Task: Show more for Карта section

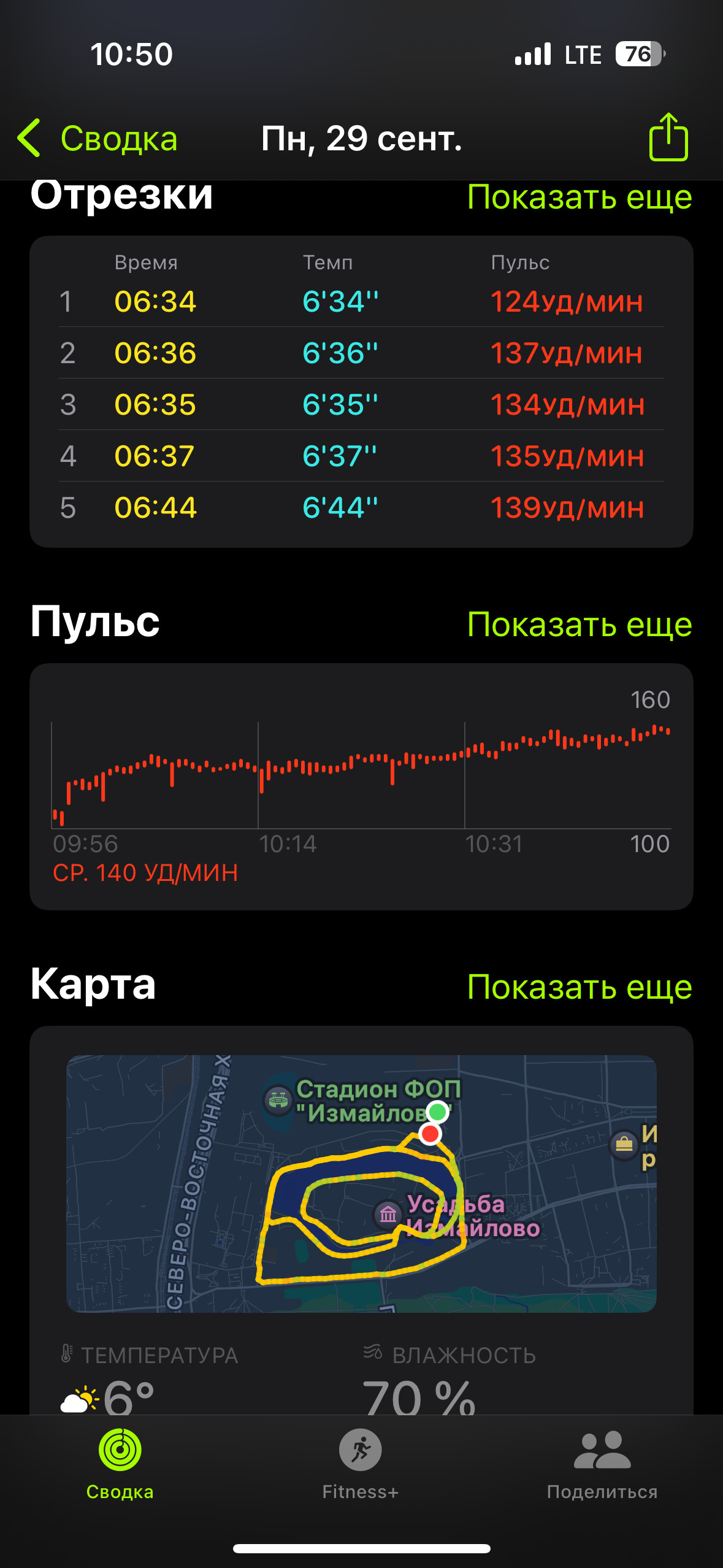Action: pyautogui.click(x=580, y=987)
